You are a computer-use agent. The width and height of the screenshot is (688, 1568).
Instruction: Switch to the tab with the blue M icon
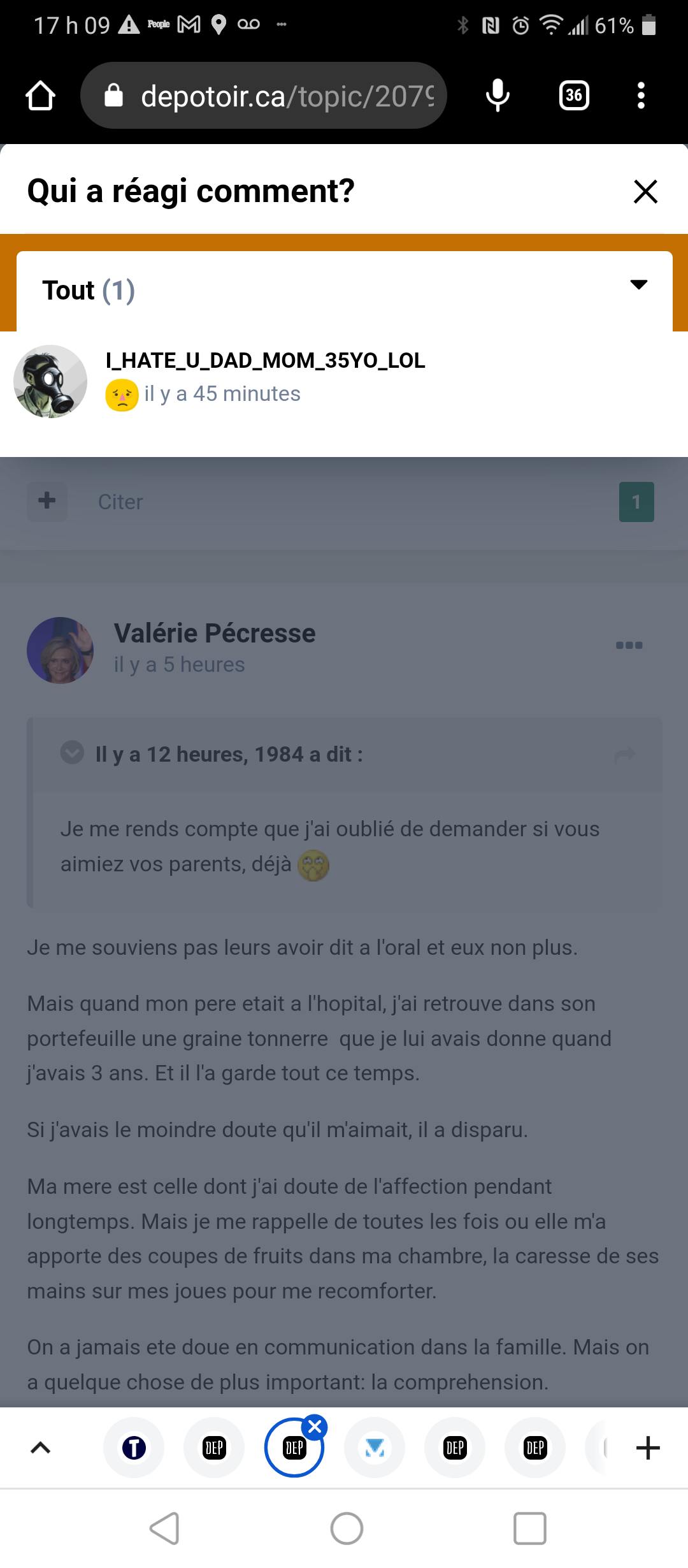(x=375, y=1448)
